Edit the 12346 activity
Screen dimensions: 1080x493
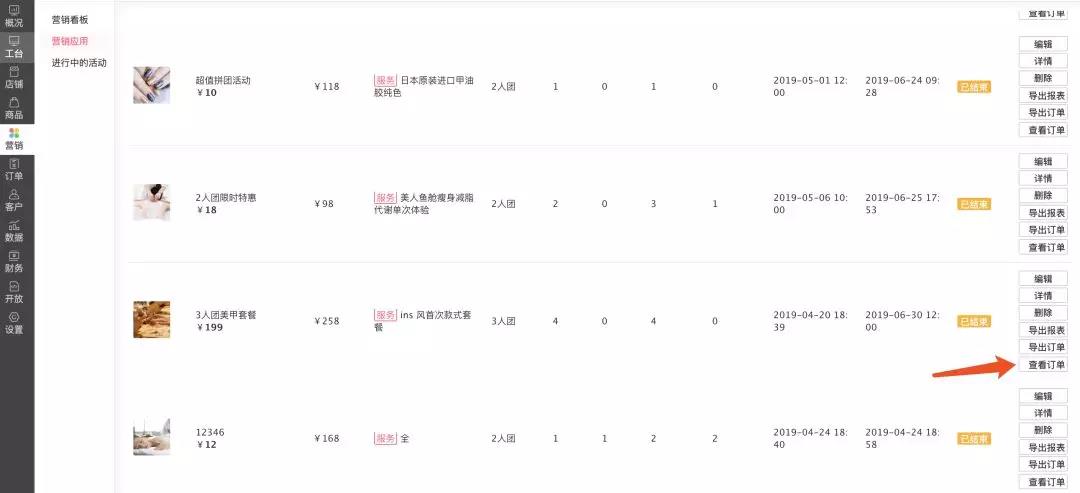click(x=1043, y=396)
